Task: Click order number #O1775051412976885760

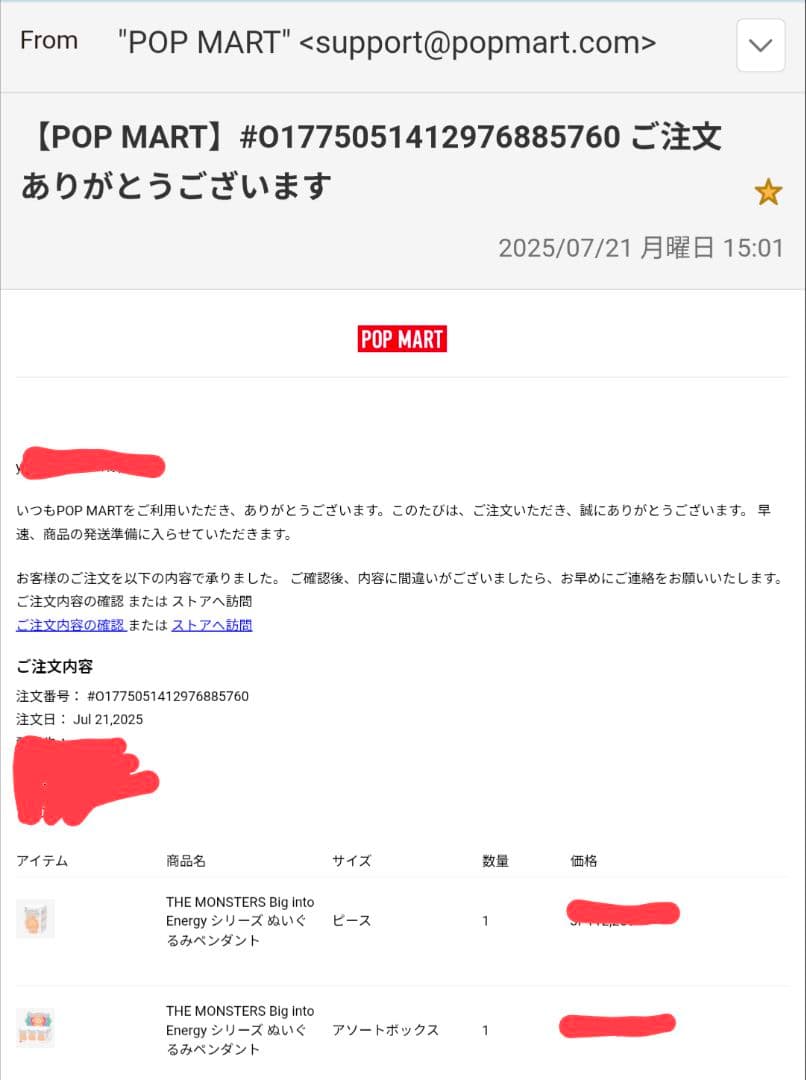Action: tap(163, 696)
